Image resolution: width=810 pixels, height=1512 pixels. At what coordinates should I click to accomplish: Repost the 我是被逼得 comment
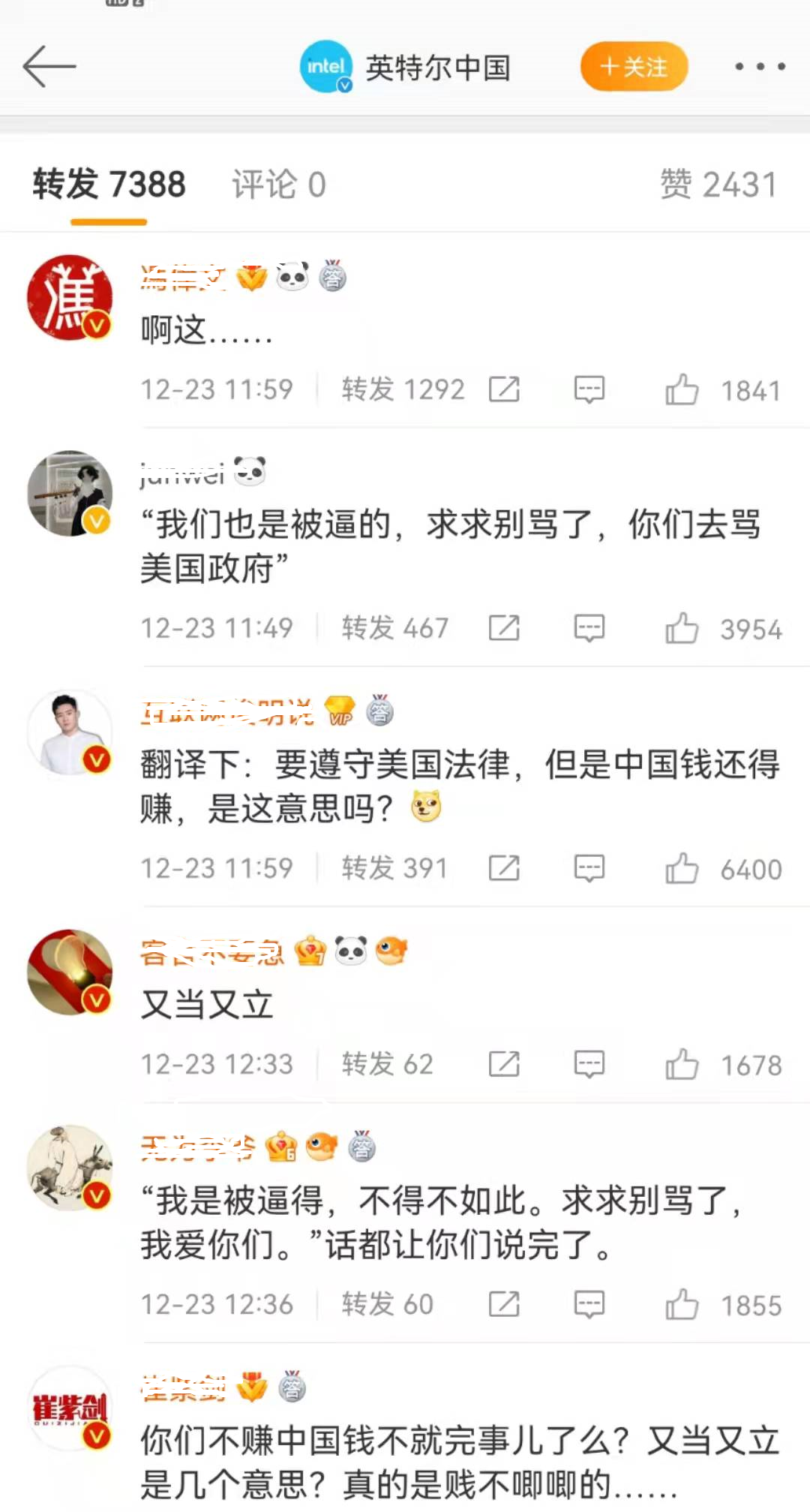point(504,1304)
